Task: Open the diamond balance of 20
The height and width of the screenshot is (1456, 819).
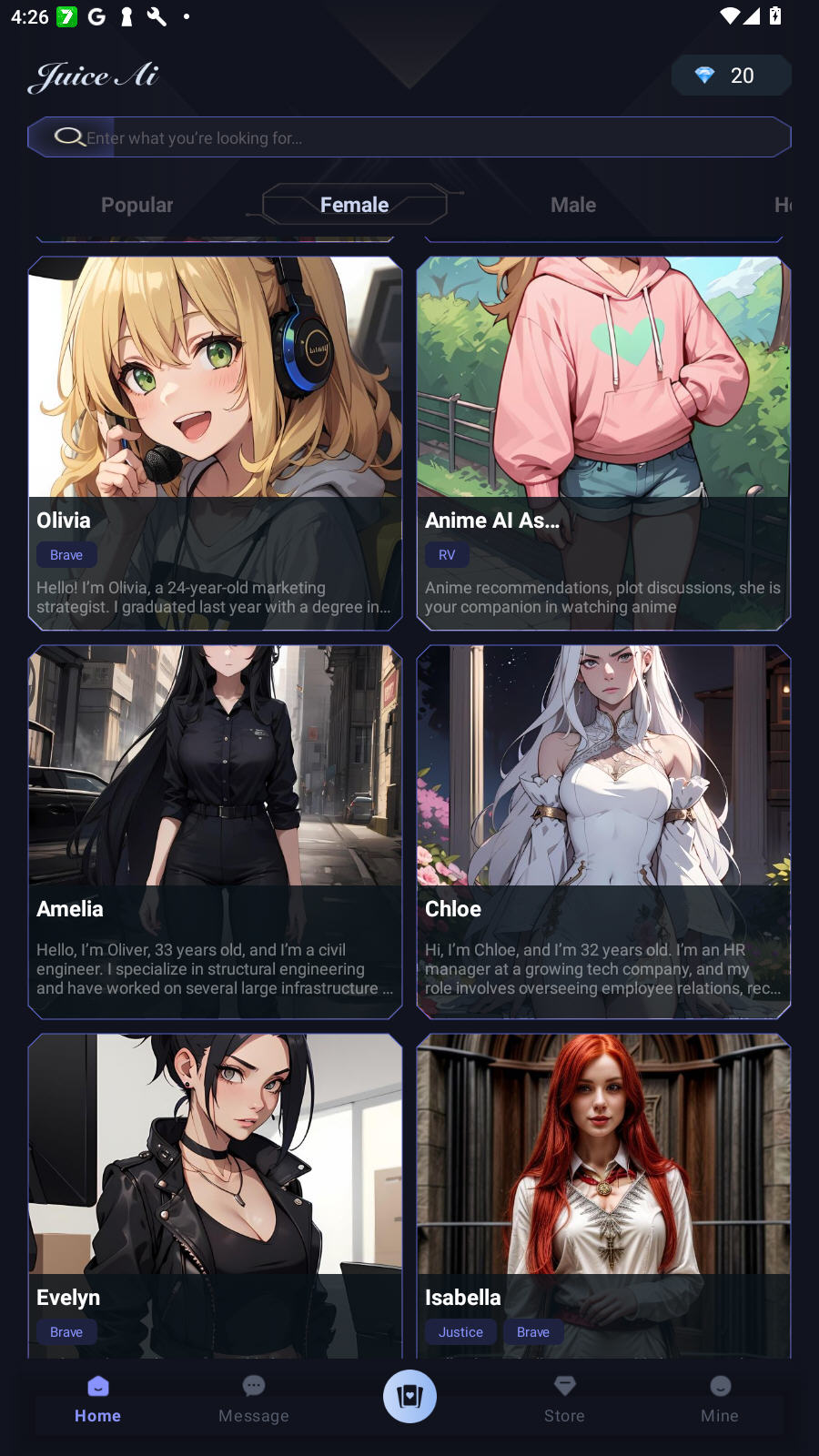Action: point(731,76)
